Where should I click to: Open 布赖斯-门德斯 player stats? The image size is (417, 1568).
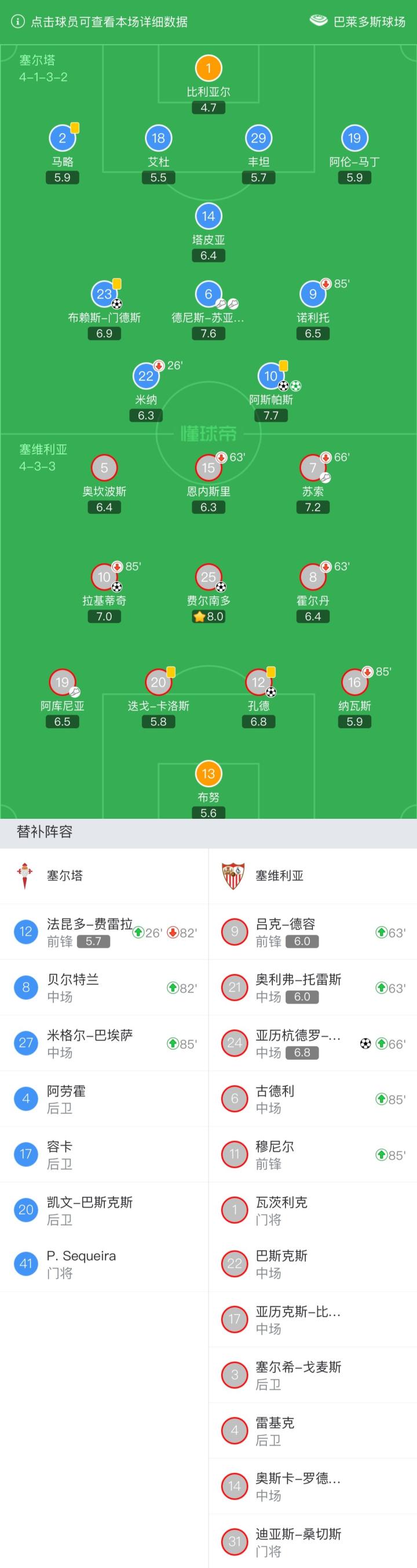coord(104,294)
